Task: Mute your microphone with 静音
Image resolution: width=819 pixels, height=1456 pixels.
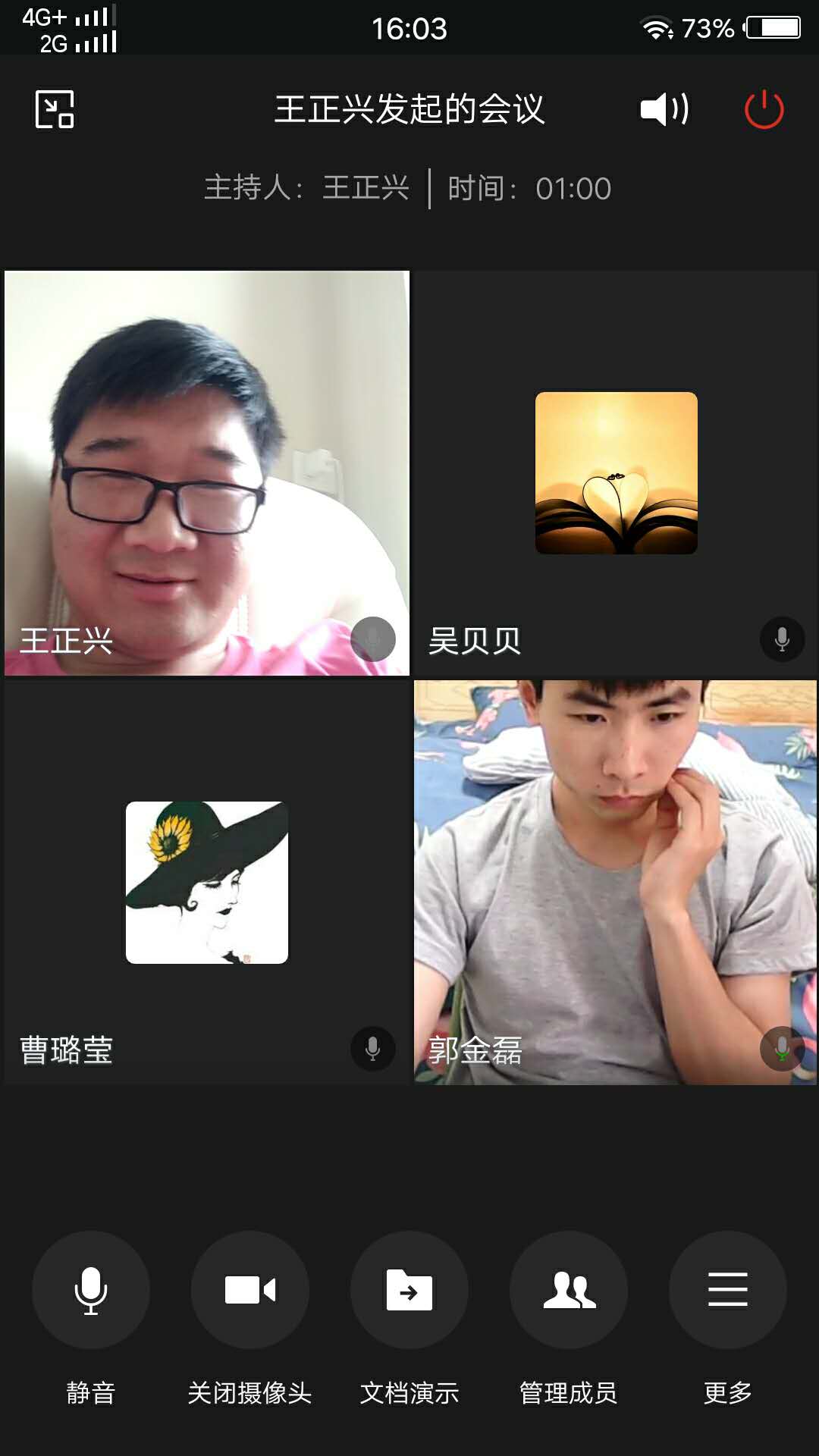Action: pyautogui.click(x=91, y=1290)
